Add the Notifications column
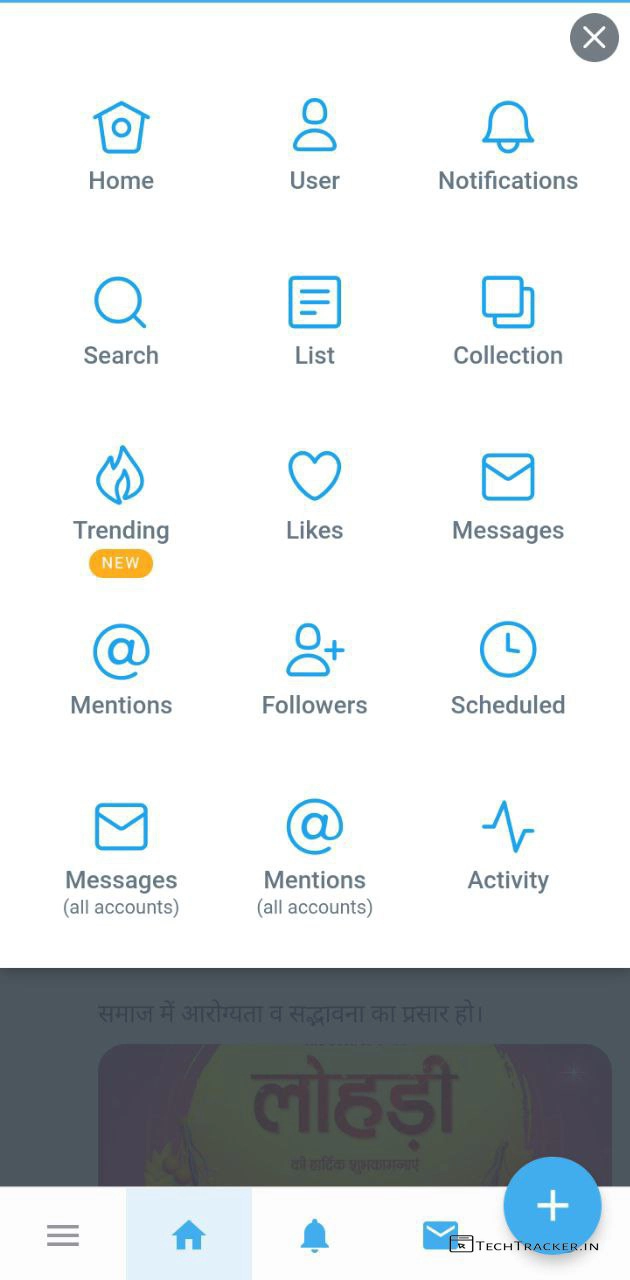Screen dimensions: 630x1280 [x=508, y=146]
